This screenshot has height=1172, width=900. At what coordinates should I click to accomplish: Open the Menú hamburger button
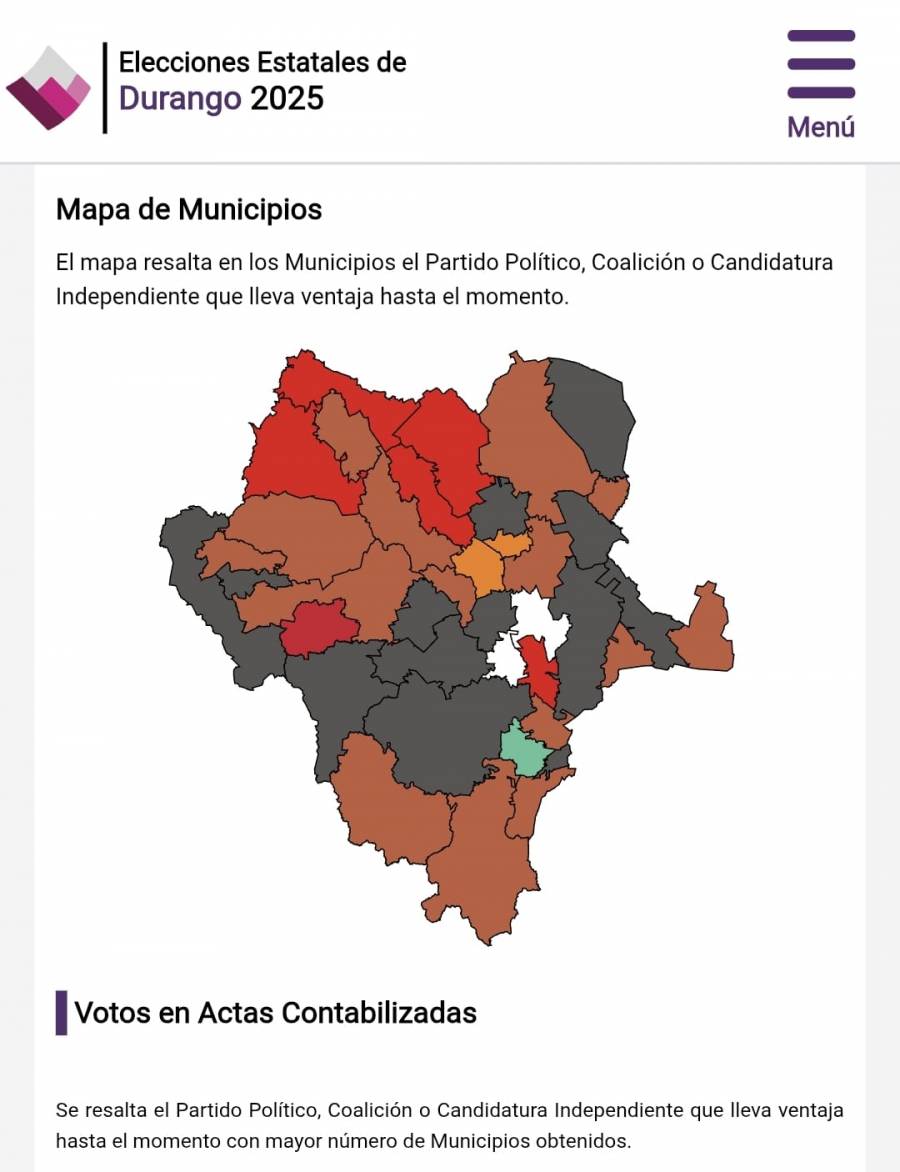pos(820,82)
